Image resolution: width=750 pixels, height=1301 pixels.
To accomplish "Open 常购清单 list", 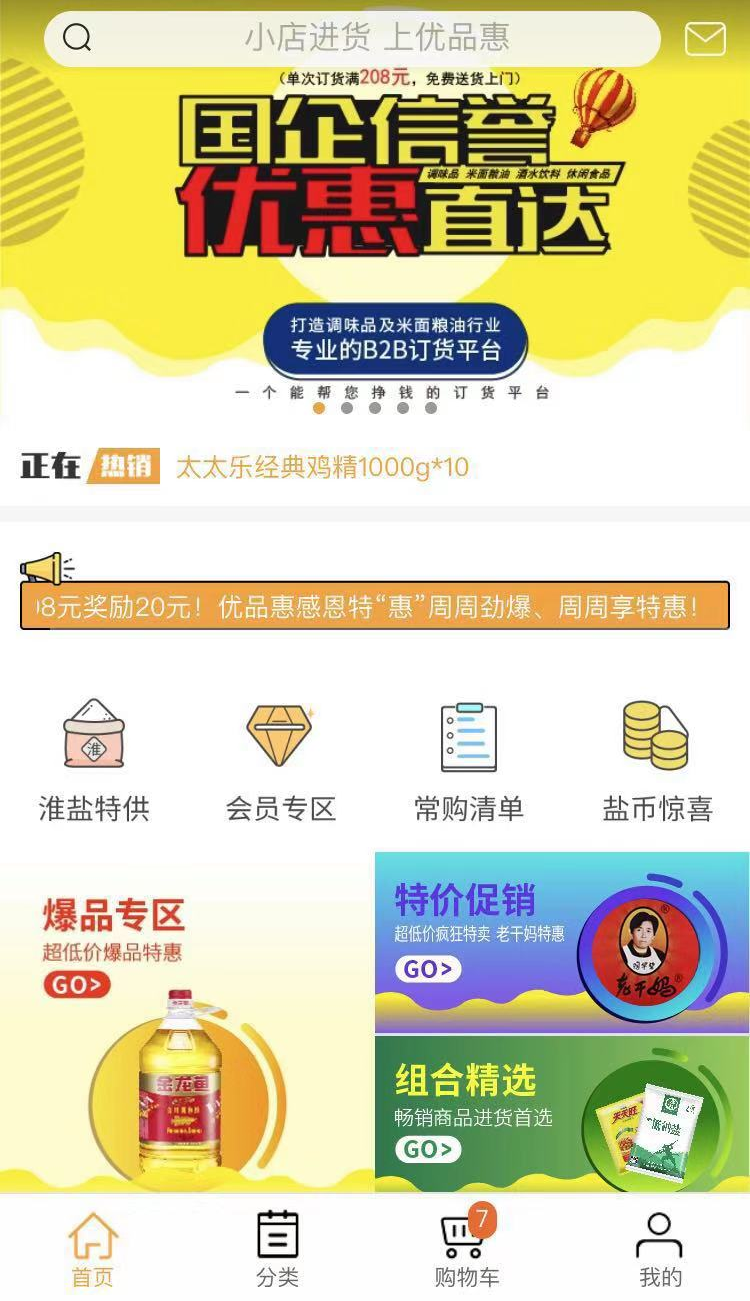I will [469, 760].
